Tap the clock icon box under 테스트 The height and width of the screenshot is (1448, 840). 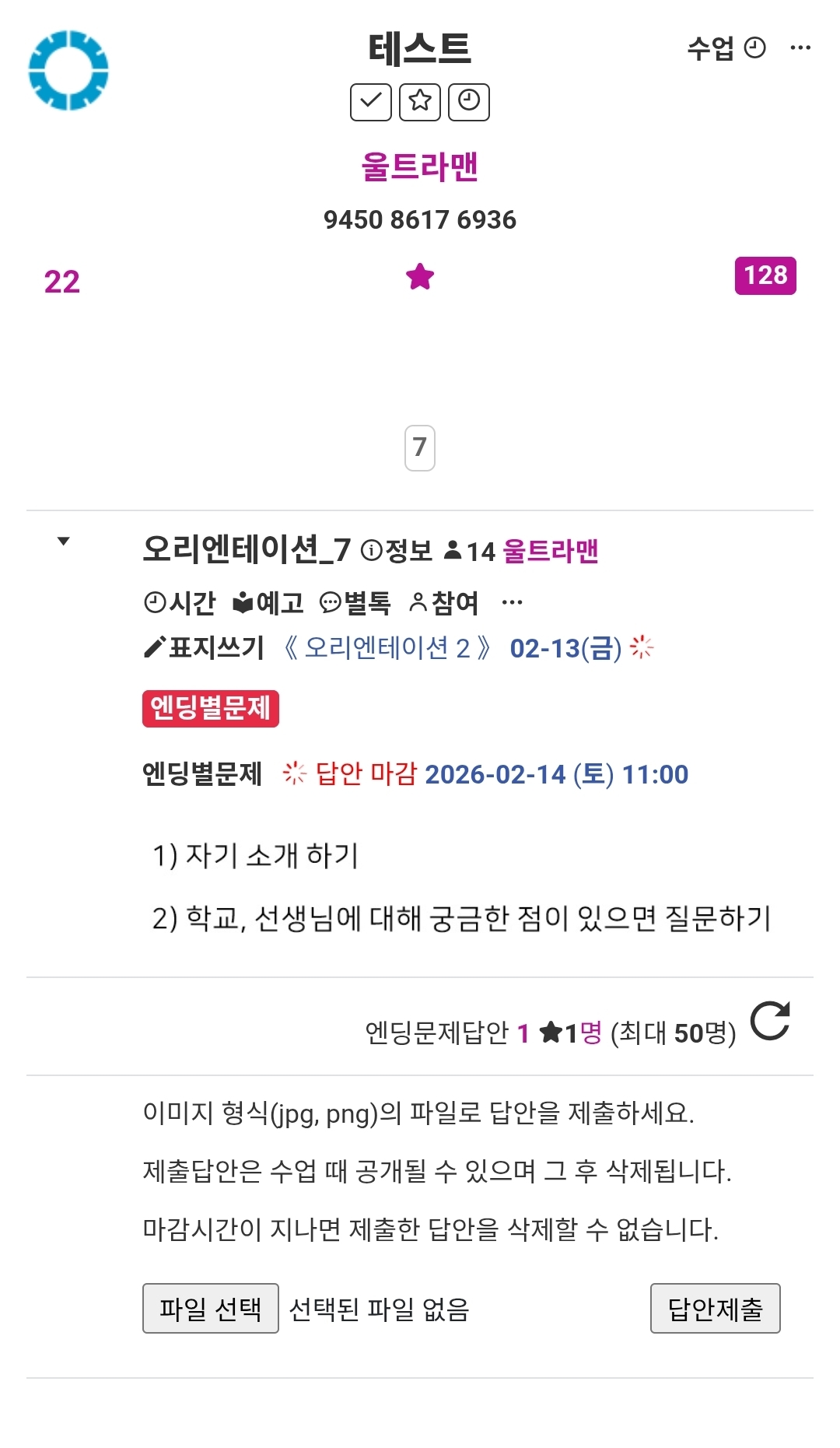[x=469, y=102]
